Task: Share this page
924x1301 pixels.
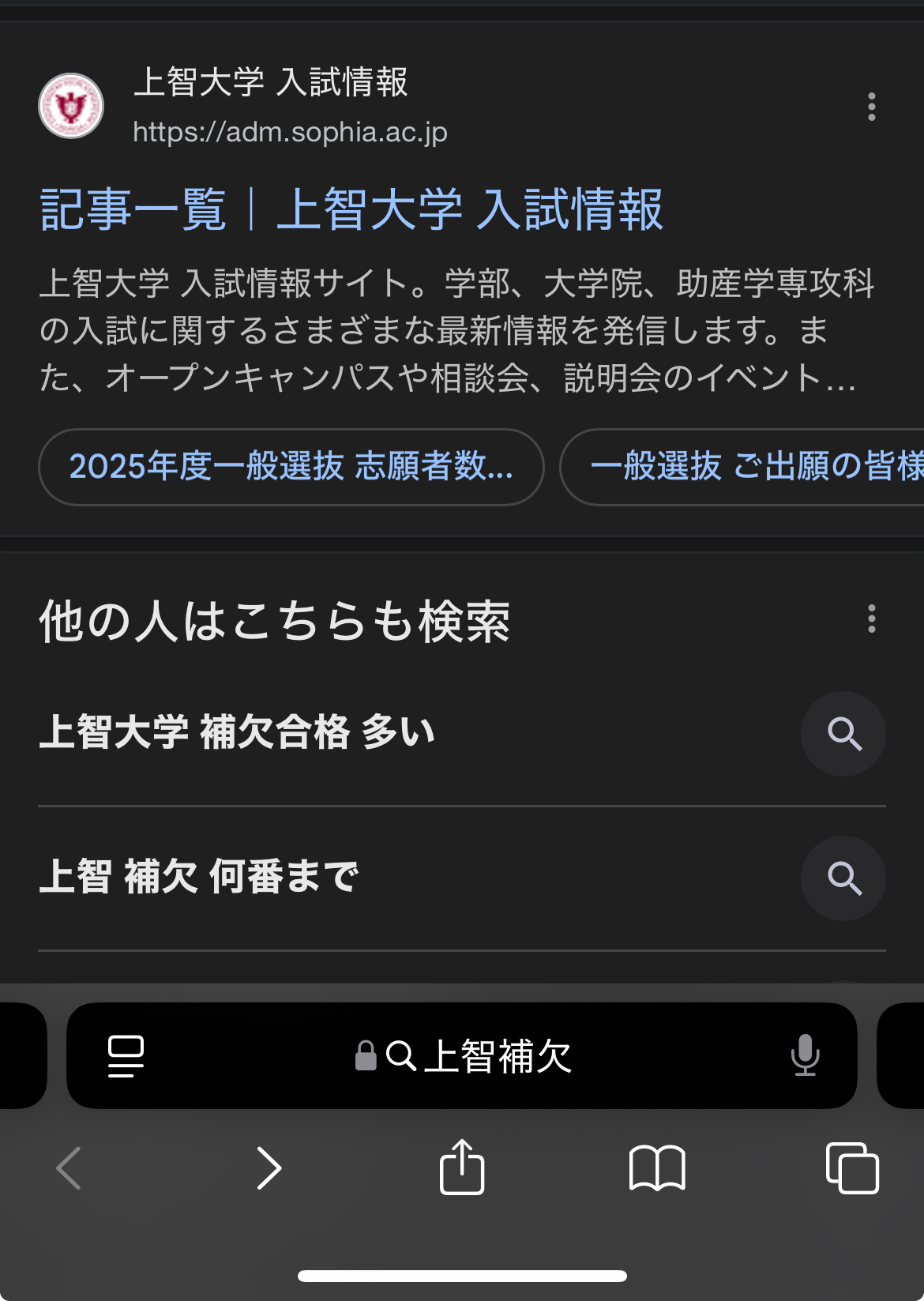Action: [x=462, y=1167]
